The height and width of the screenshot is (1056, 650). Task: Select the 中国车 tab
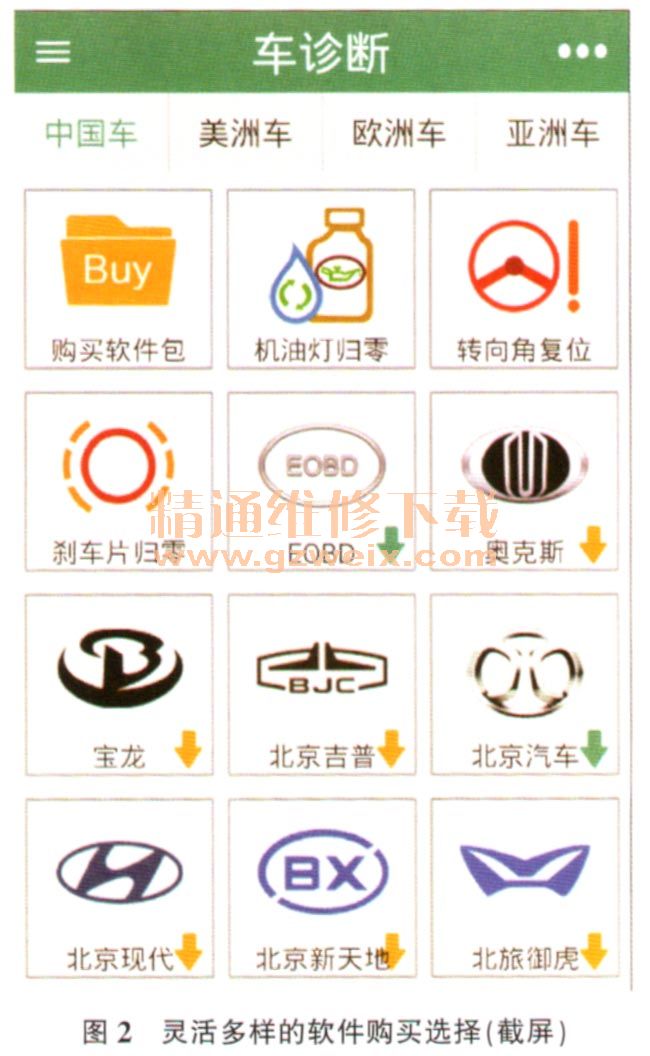coord(92,133)
